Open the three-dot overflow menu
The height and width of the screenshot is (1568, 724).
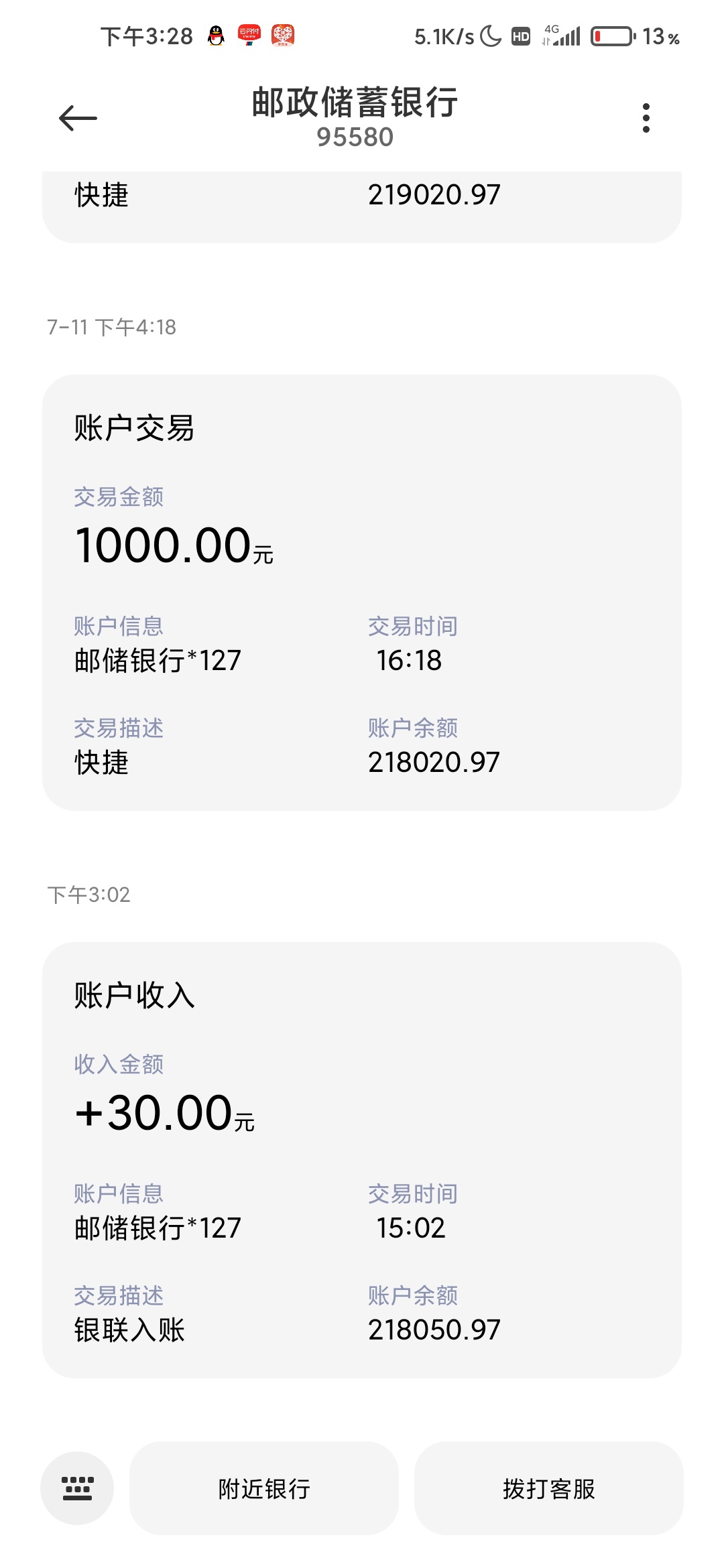tap(646, 118)
